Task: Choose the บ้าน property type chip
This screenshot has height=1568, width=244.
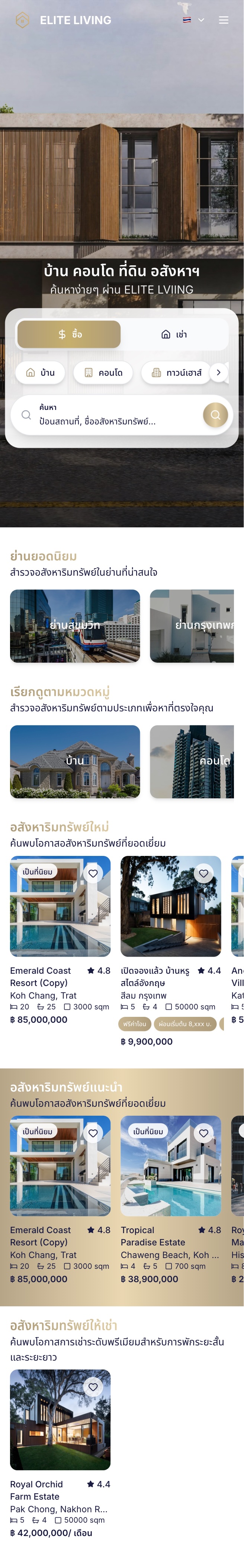Action: coord(40,372)
